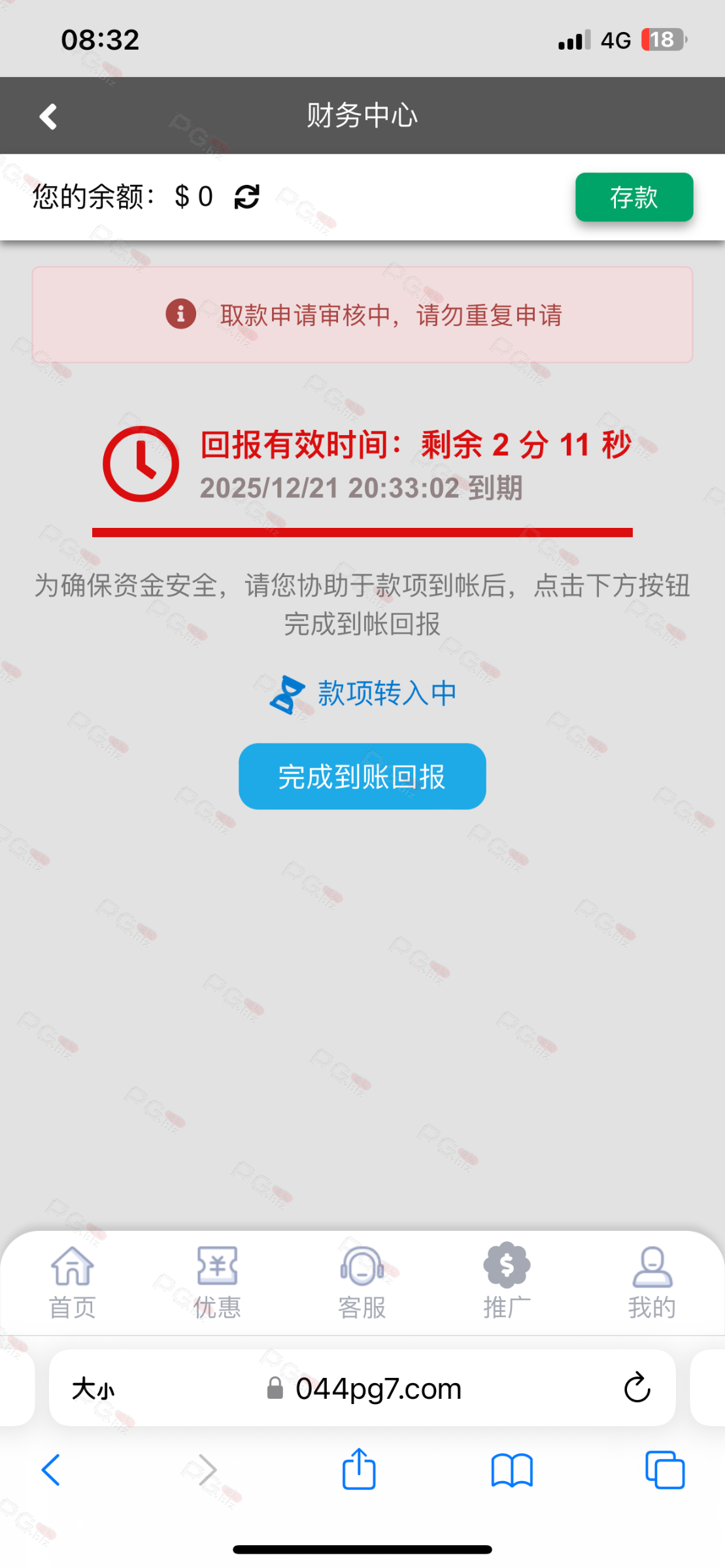Switch to the 首页 tab
Viewport: 725px width, 1568px height.
[72, 1282]
